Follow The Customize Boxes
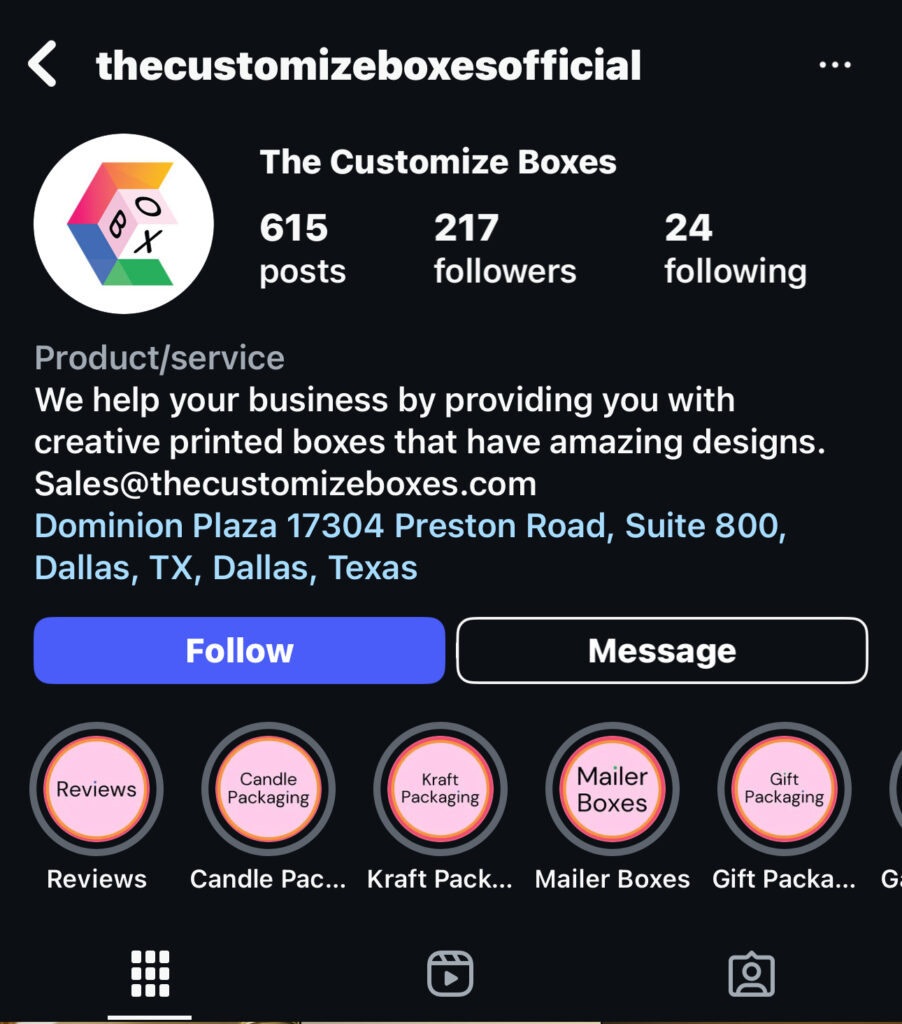Viewport: 902px width, 1024px height. point(239,651)
